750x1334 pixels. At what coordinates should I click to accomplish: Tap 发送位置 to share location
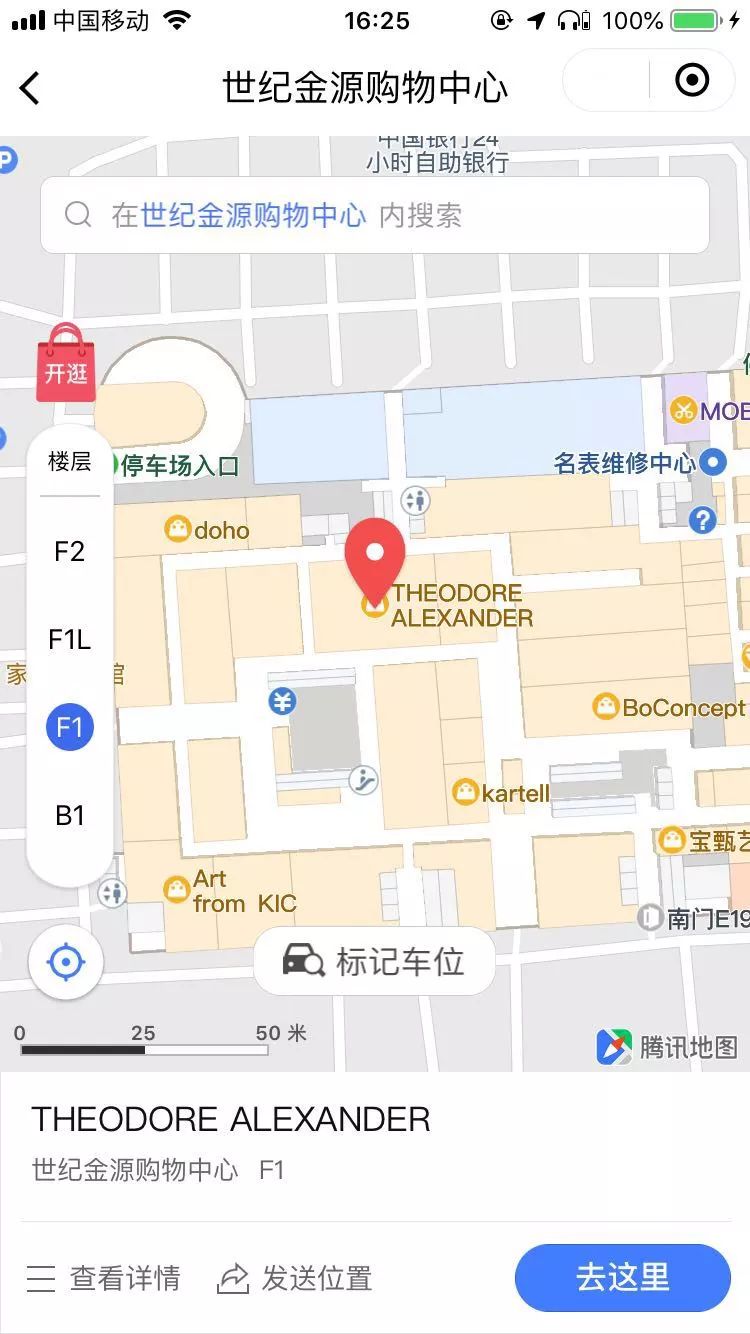coord(295,1277)
